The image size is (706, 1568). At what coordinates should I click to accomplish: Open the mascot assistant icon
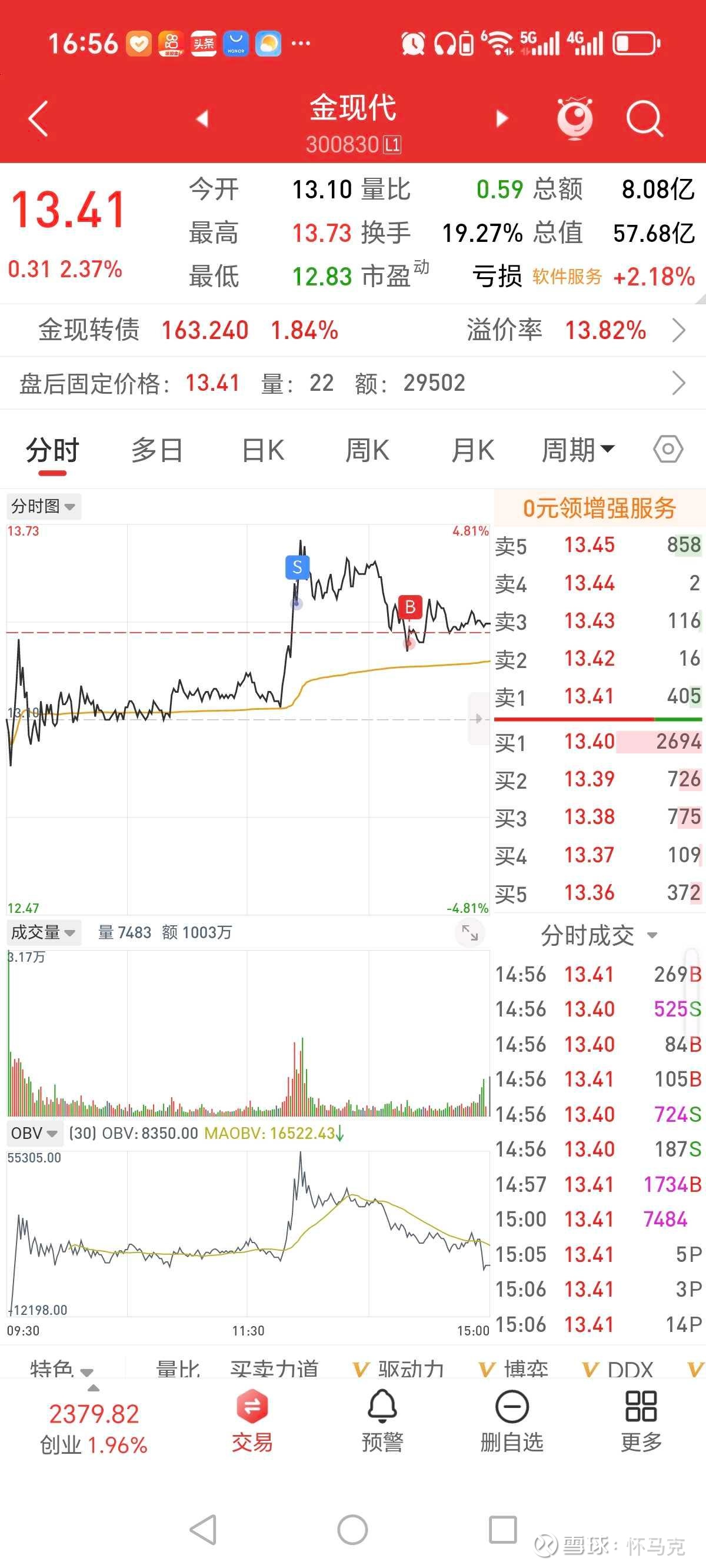coord(575,118)
